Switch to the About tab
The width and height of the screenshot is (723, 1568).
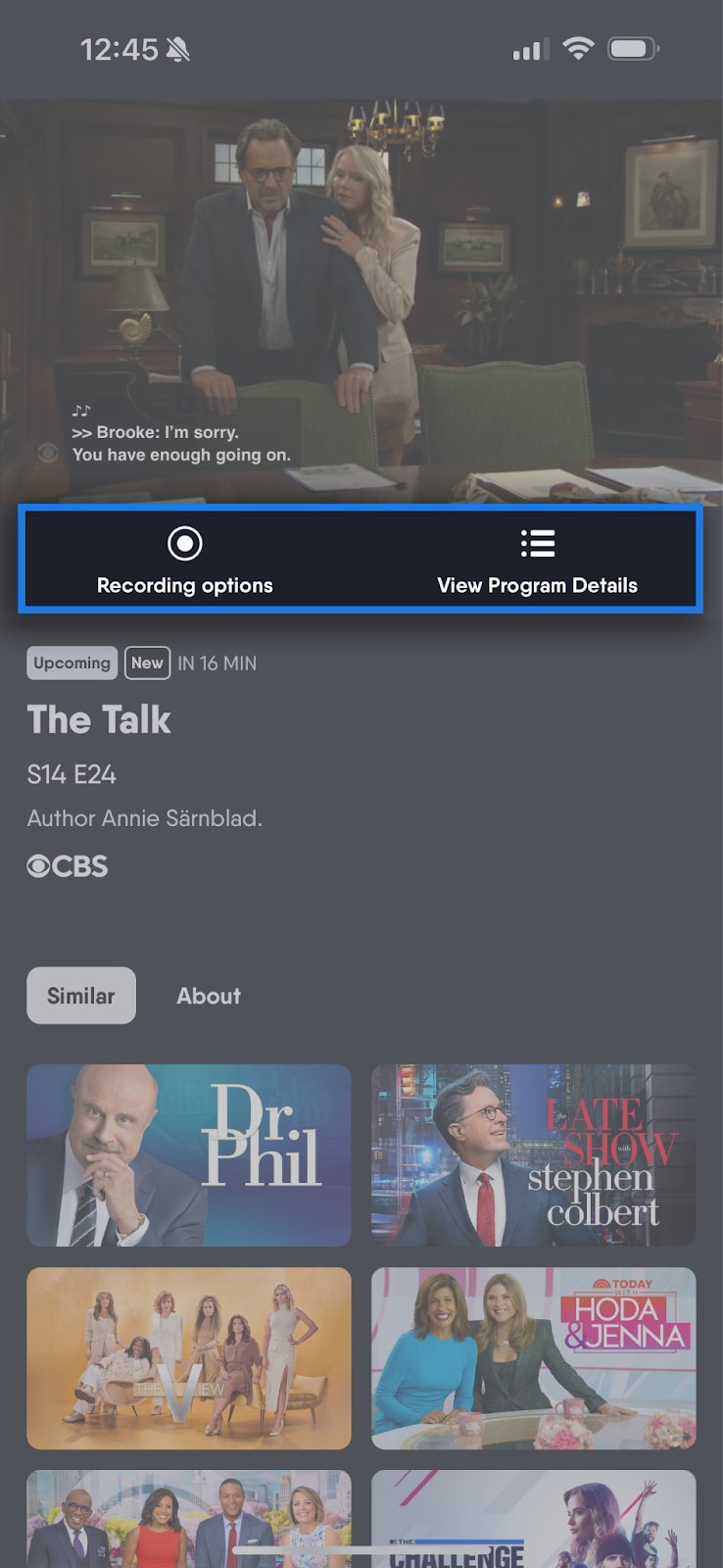coord(209,996)
